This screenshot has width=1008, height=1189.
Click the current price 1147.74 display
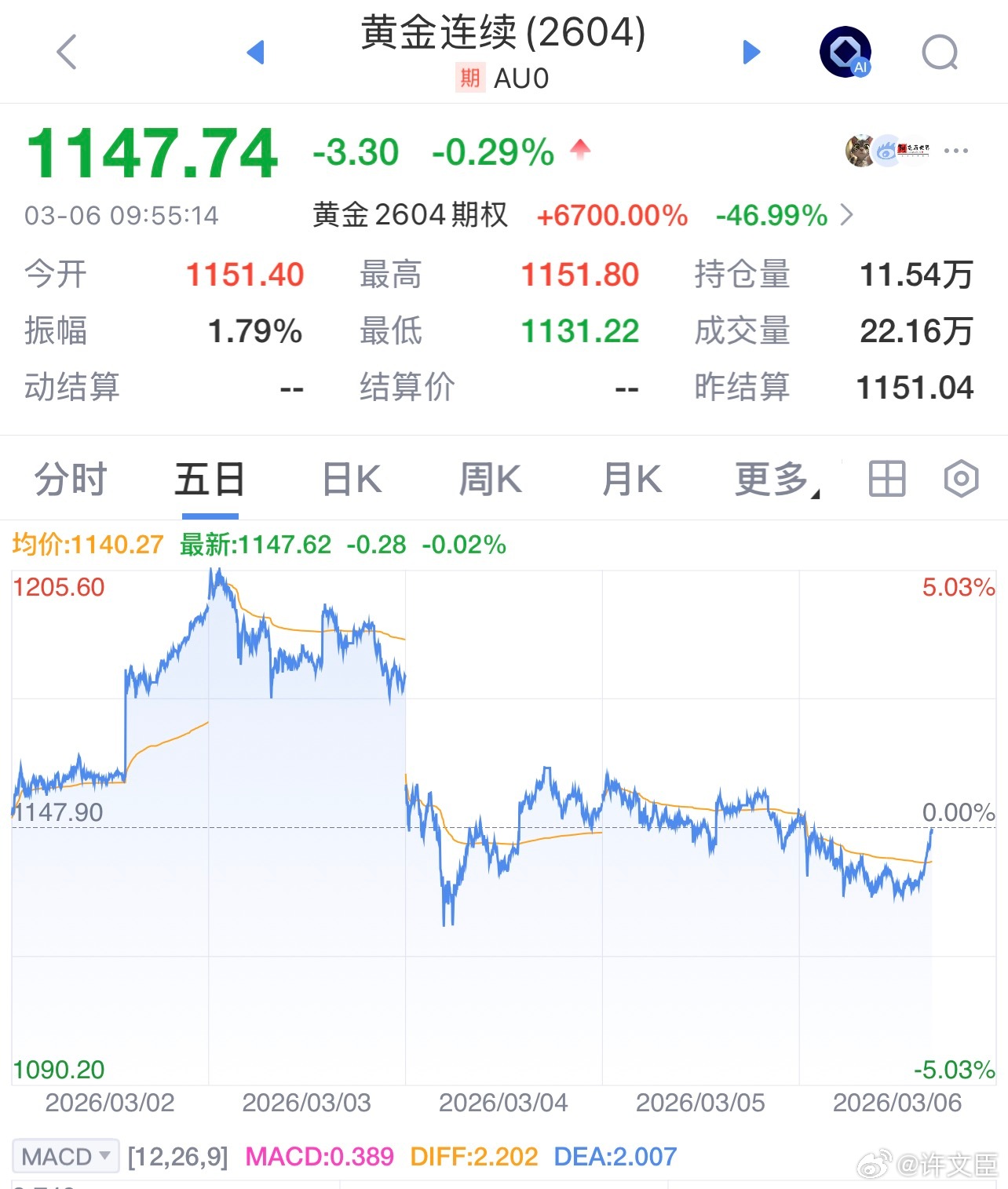[152, 149]
